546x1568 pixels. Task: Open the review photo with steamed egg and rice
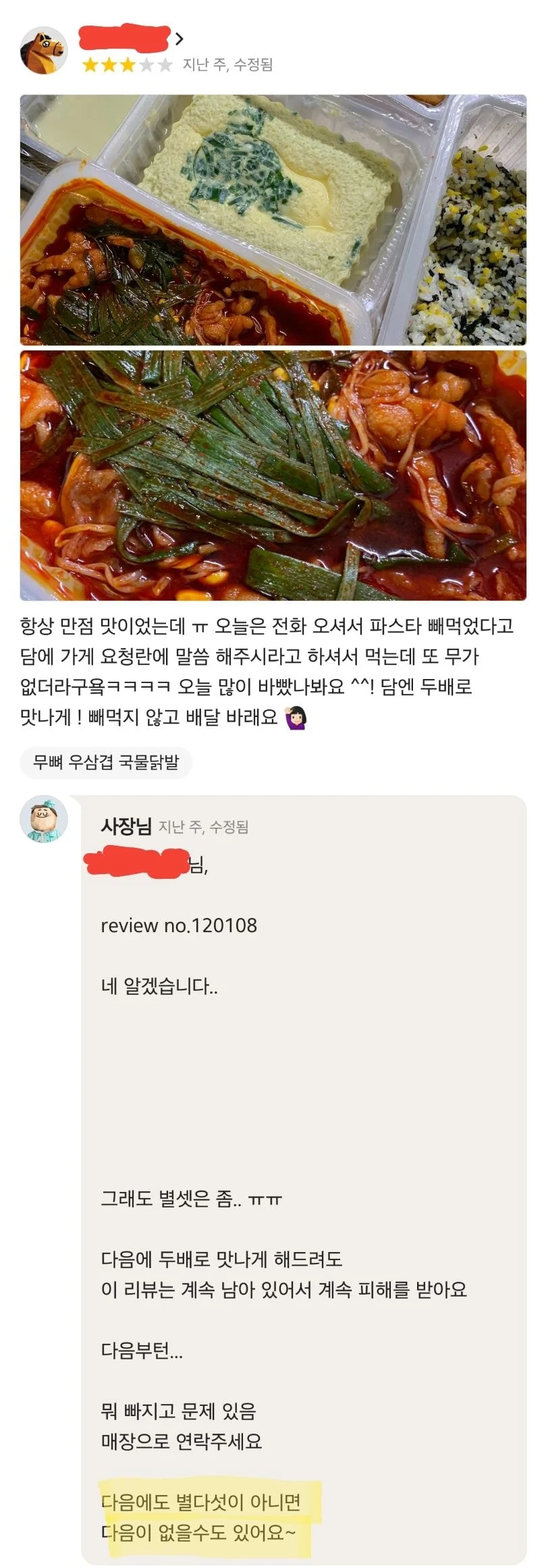pos(273,219)
